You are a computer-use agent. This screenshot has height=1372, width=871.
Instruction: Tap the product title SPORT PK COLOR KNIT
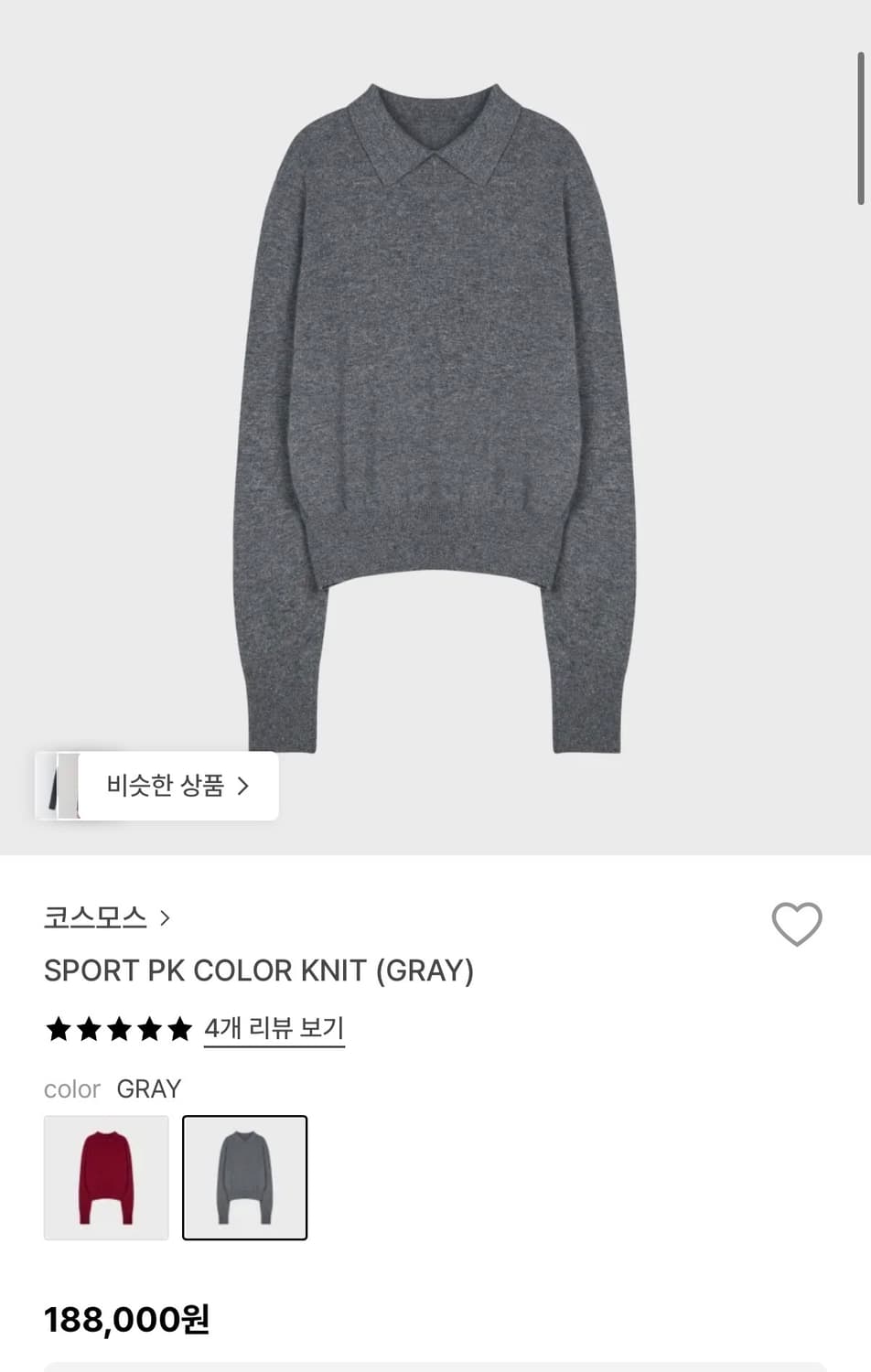point(260,970)
